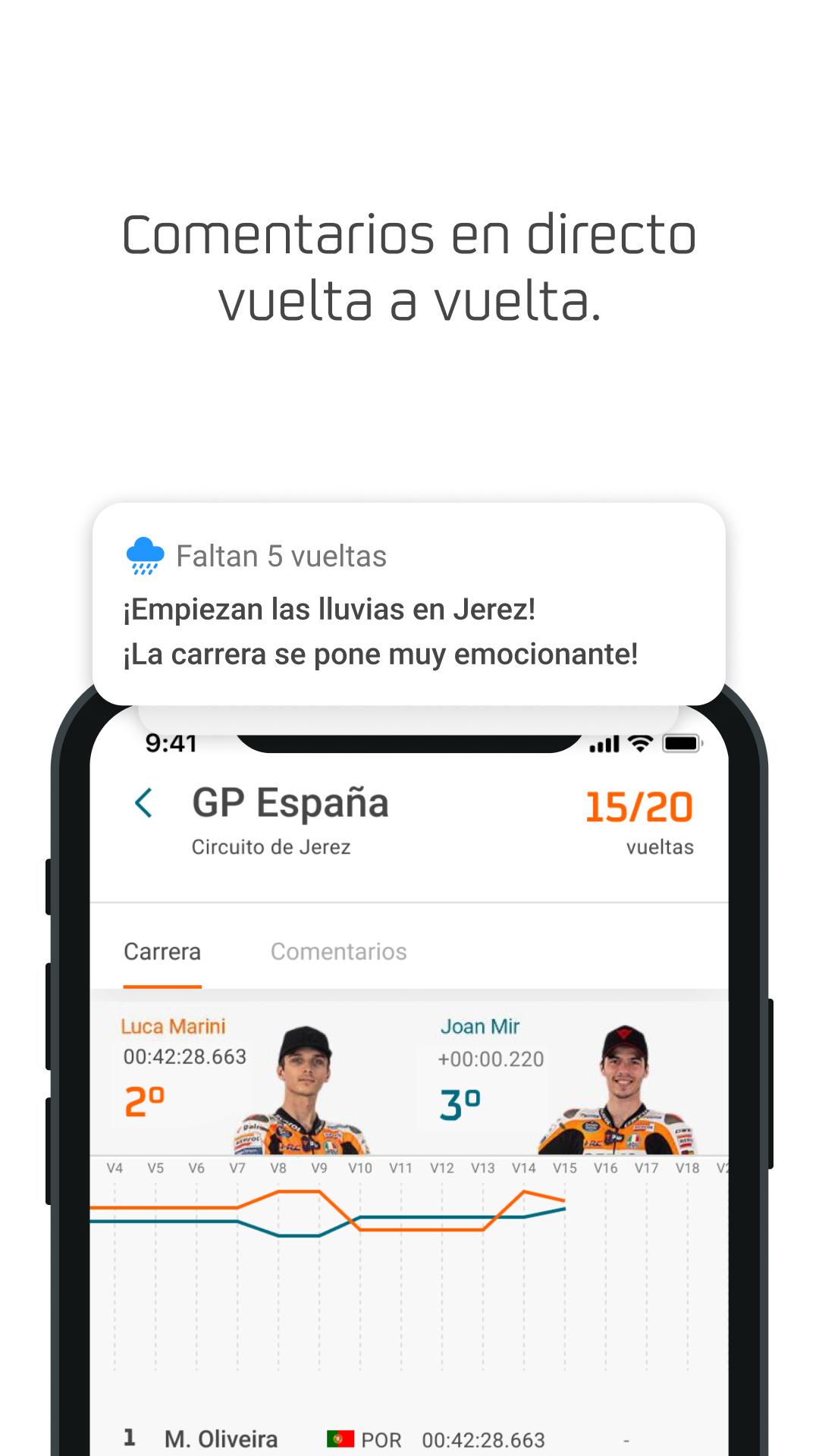Expand Joan Mir's +00:00.220 gap details
This screenshot has width=819, height=1456.
point(491,1059)
